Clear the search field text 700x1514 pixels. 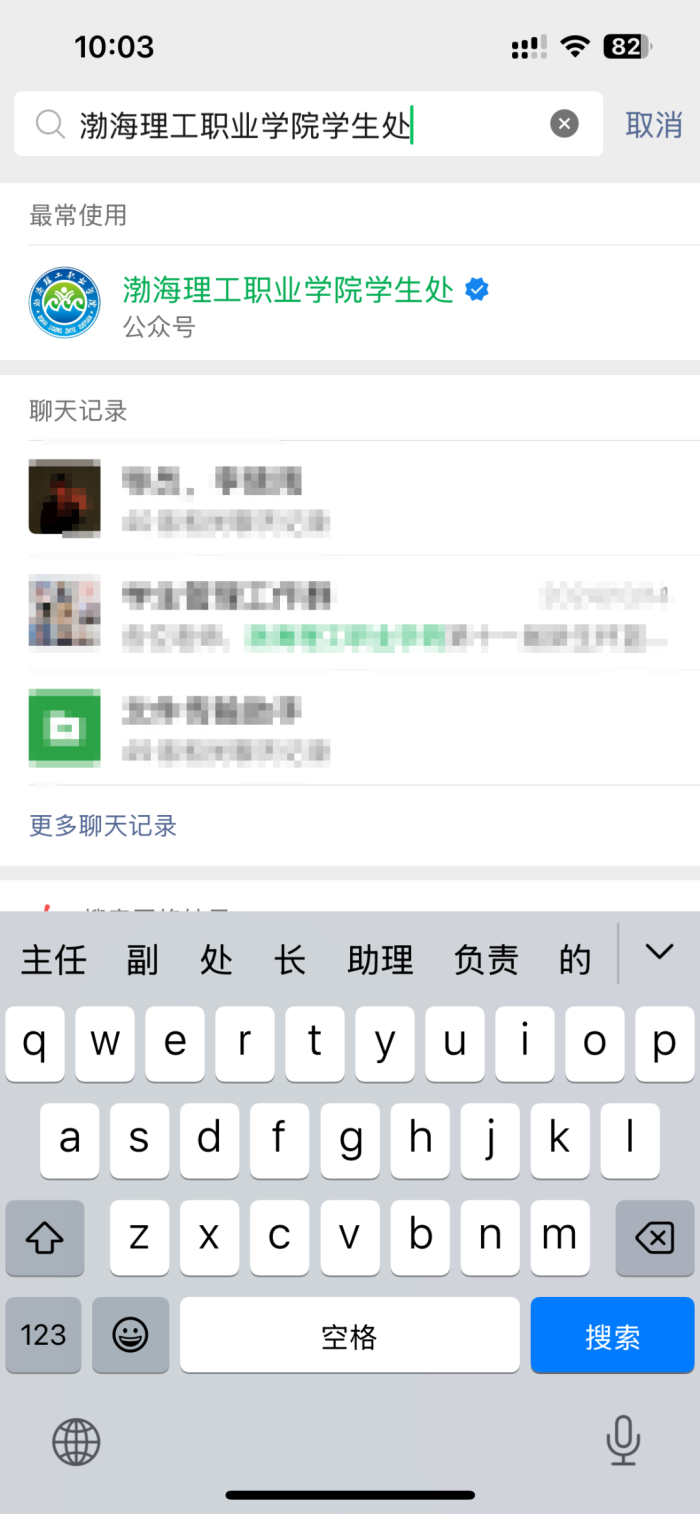click(564, 124)
